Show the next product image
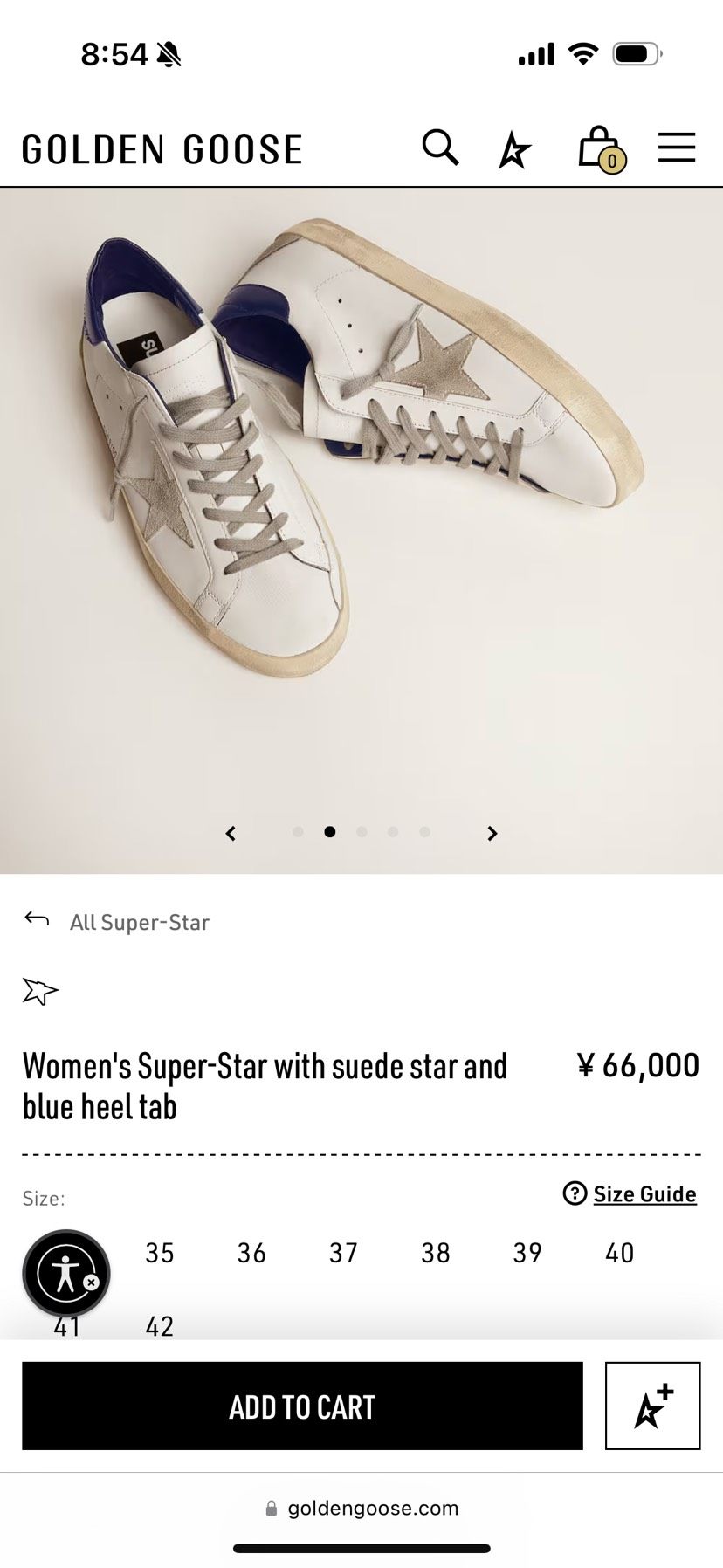Screen dimensions: 723x1568 click(492, 834)
